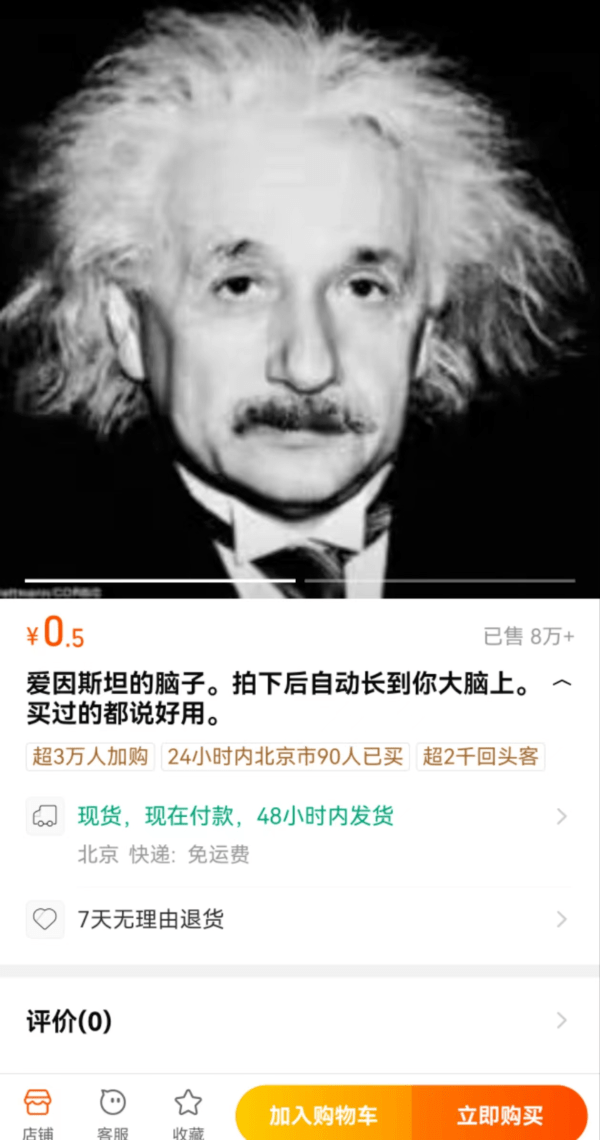Tap 立即购买 to buy now
The image size is (600, 1140).
(x=499, y=1115)
